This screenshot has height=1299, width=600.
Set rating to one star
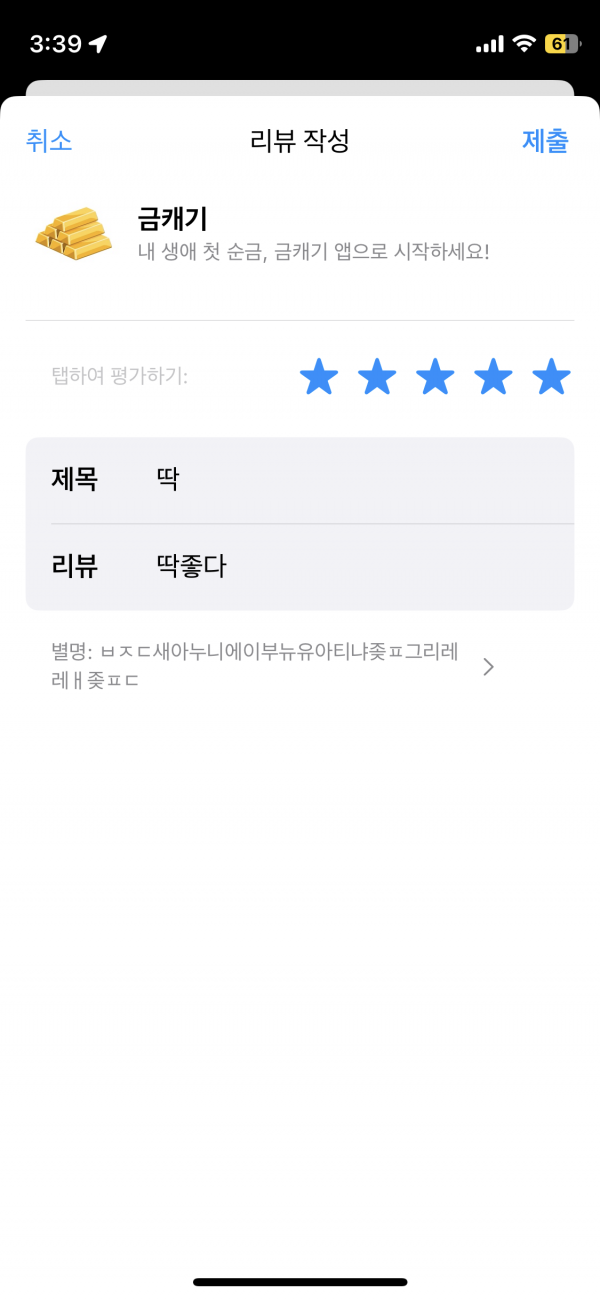[x=319, y=377]
